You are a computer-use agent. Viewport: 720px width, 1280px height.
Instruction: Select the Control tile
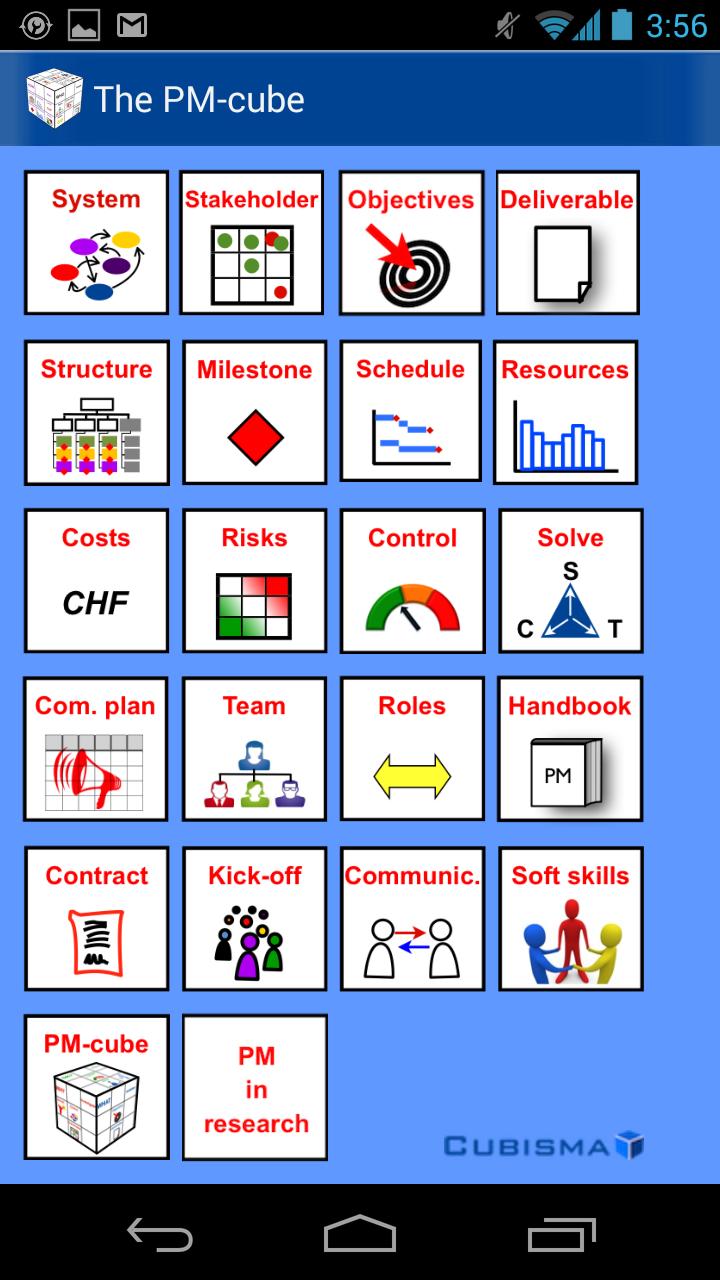412,581
